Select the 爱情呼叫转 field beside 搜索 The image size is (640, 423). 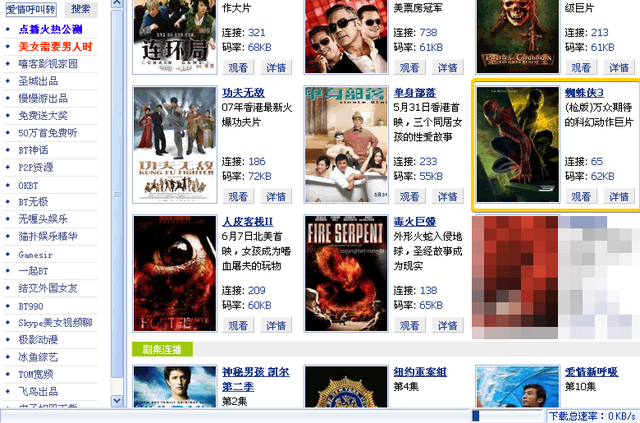[x=32, y=9]
